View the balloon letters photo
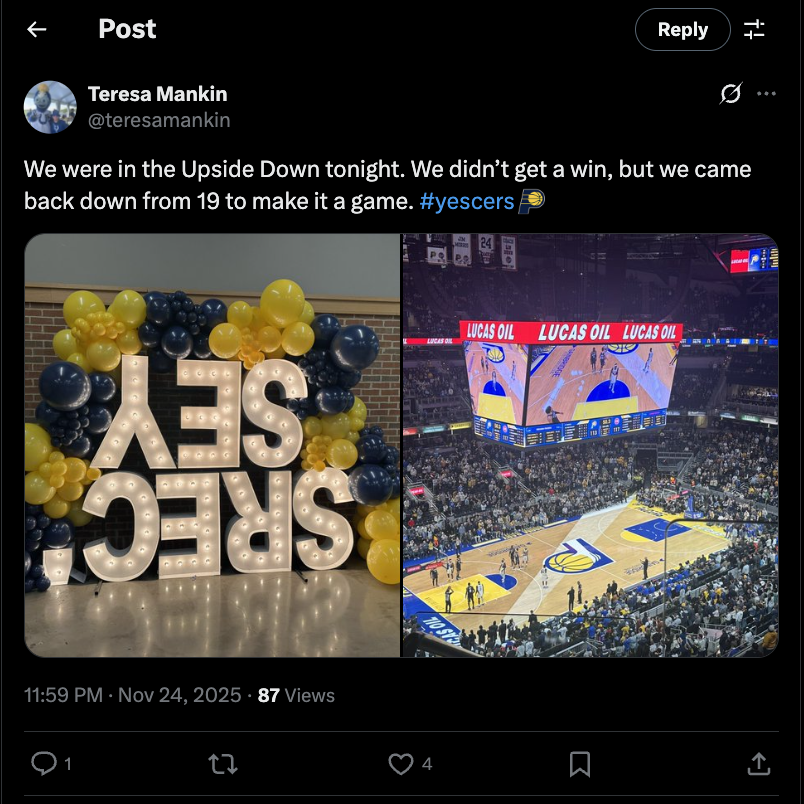This screenshot has width=804, height=804. tap(212, 445)
